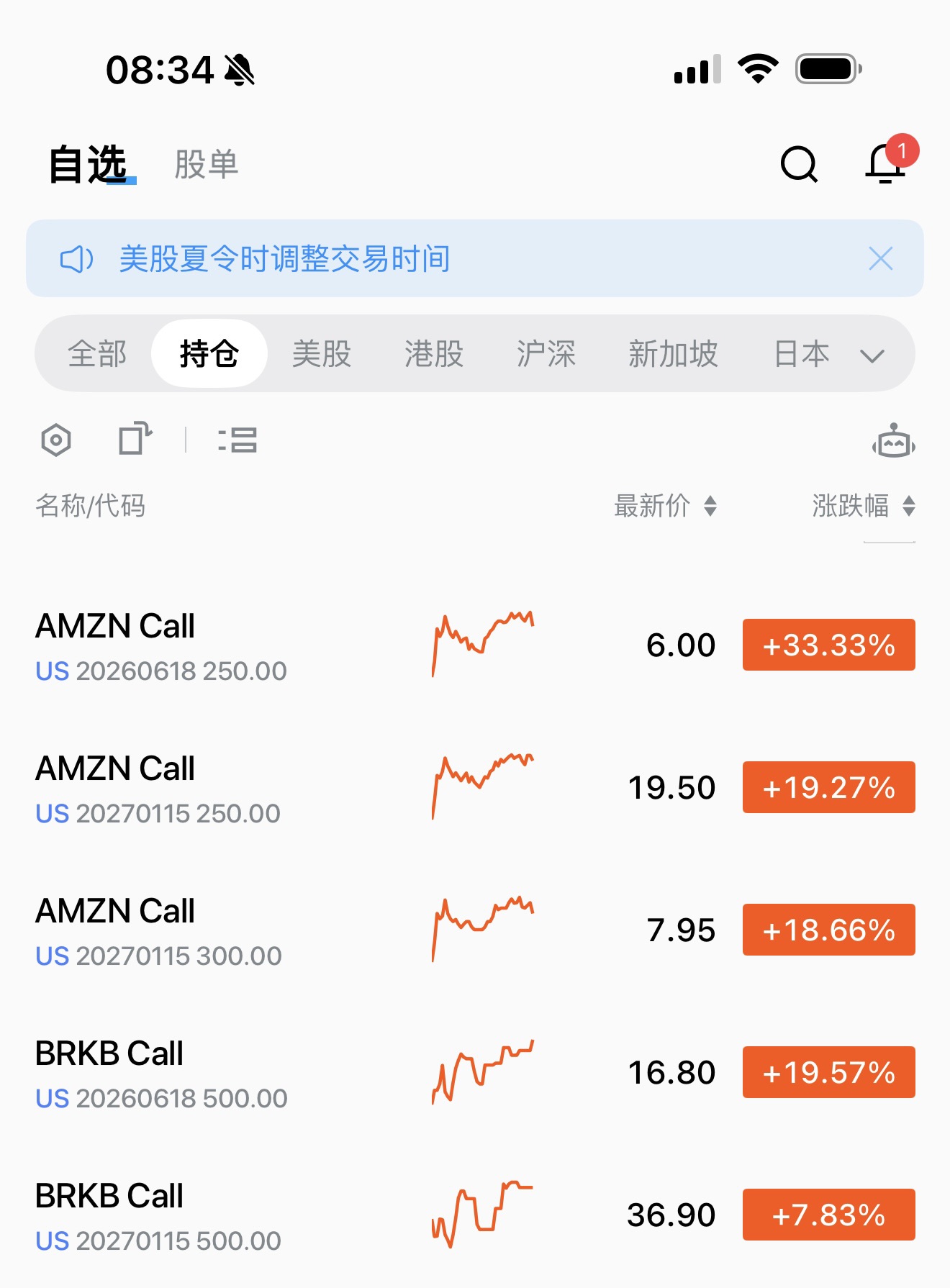Select the 全部 filter tab
Screen dimensions: 950x1288
pyautogui.click(x=97, y=354)
